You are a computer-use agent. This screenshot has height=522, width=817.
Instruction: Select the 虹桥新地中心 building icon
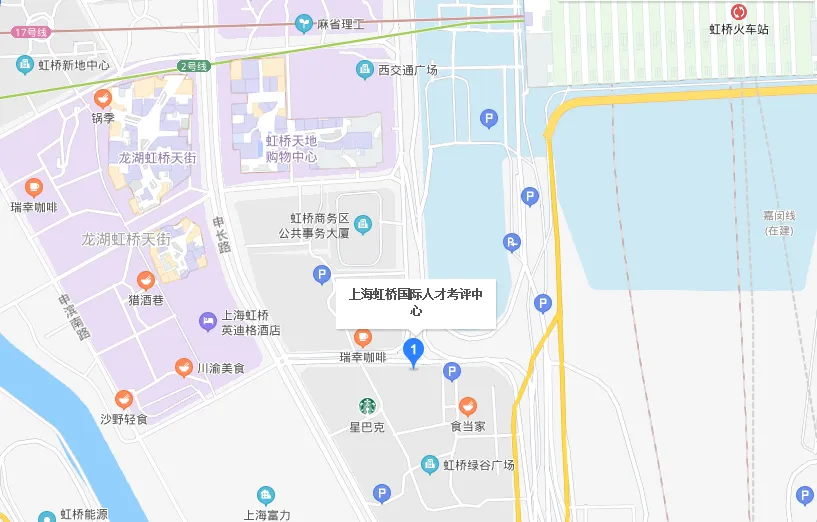(27, 65)
